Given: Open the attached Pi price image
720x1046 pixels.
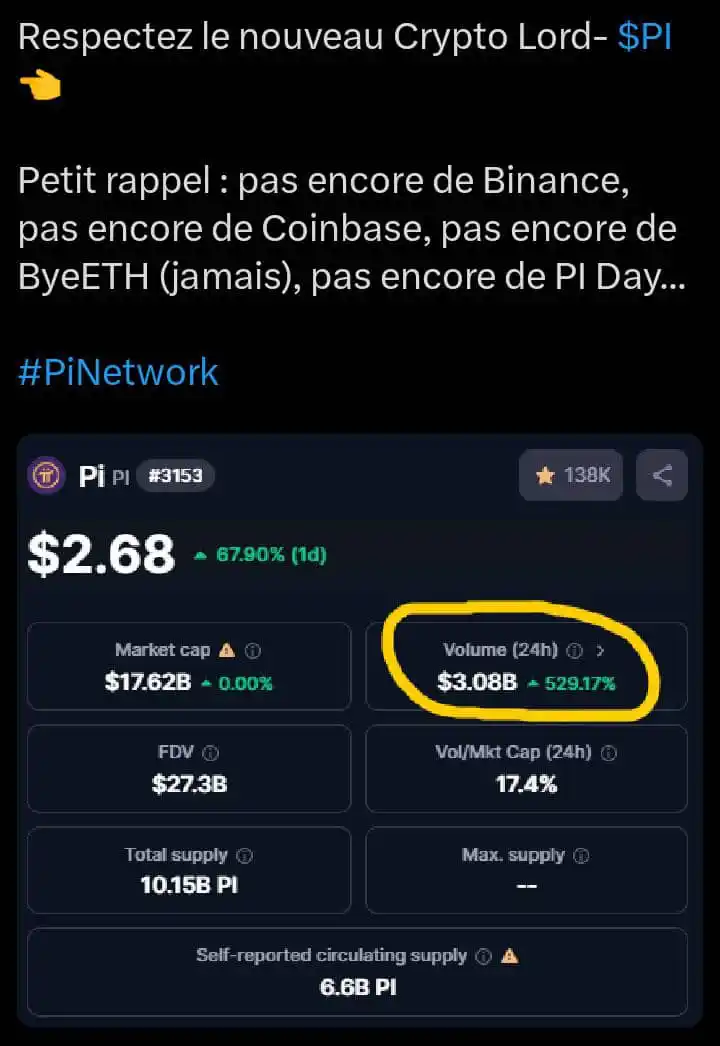Looking at the screenshot, I should (358, 730).
